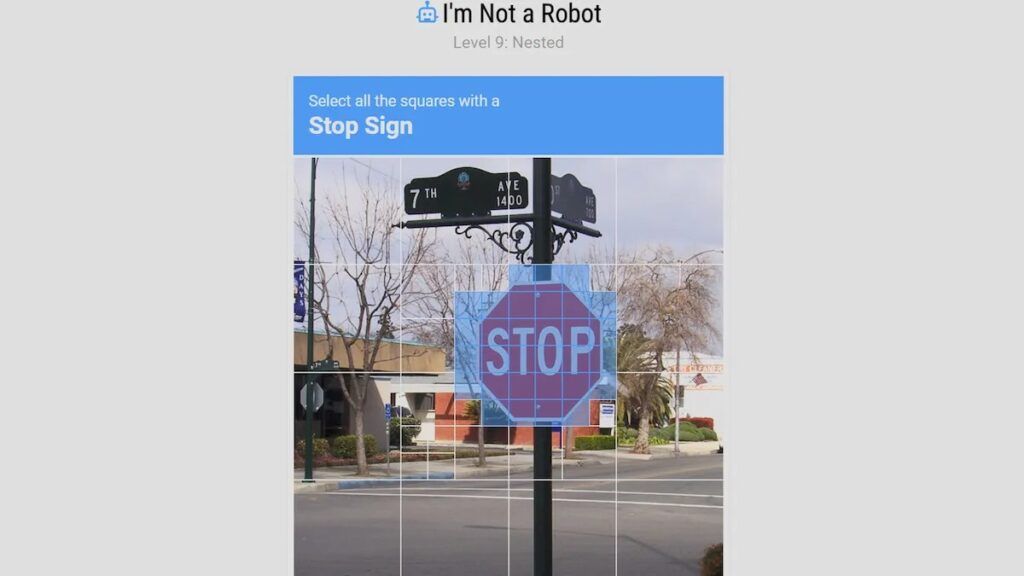Select the top-left square with the bare tree and lamp post
Viewport: 1024px width, 576px height.
pos(347,210)
